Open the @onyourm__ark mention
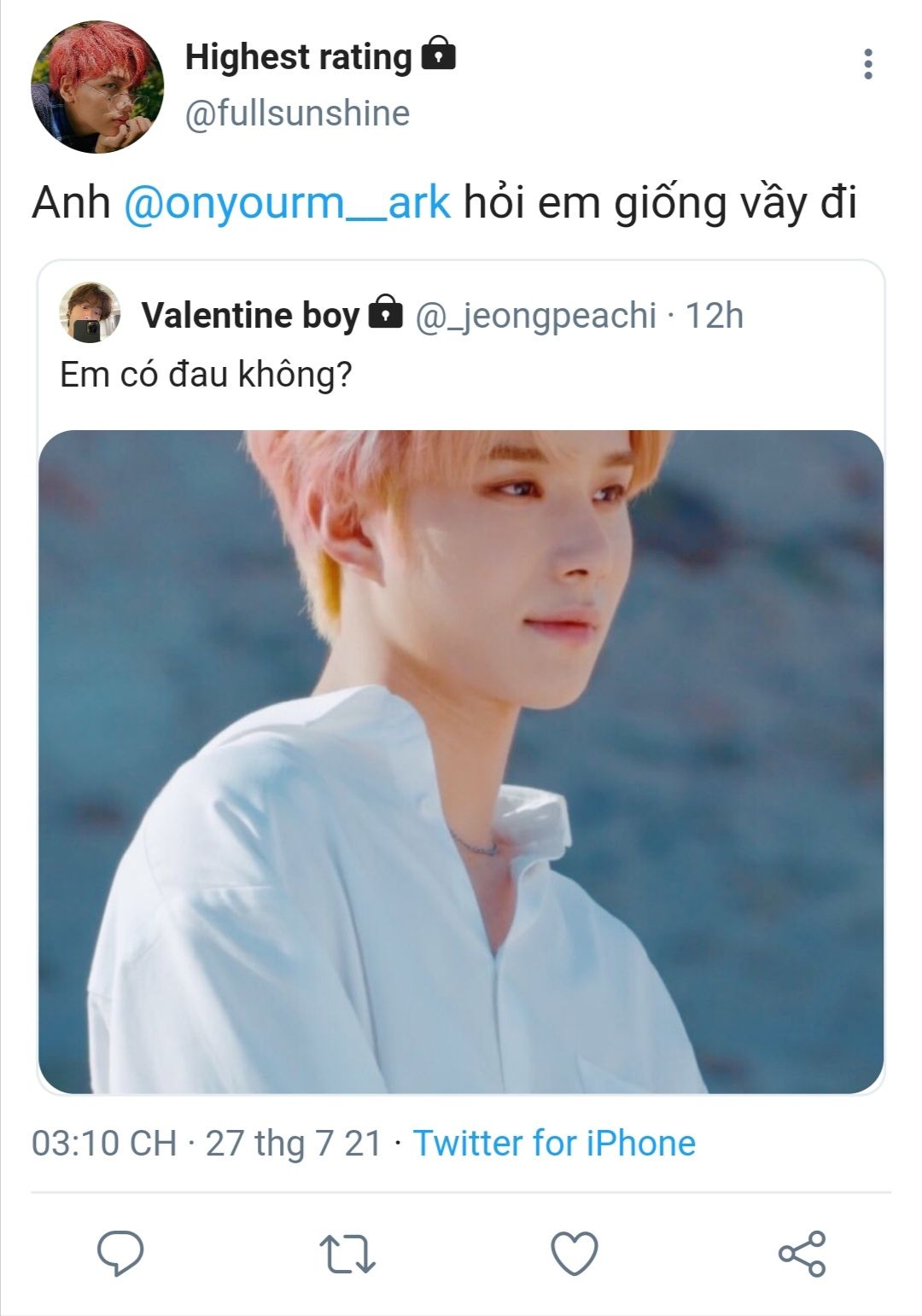Screen dimensions: 922x1316 coord(287,203)
